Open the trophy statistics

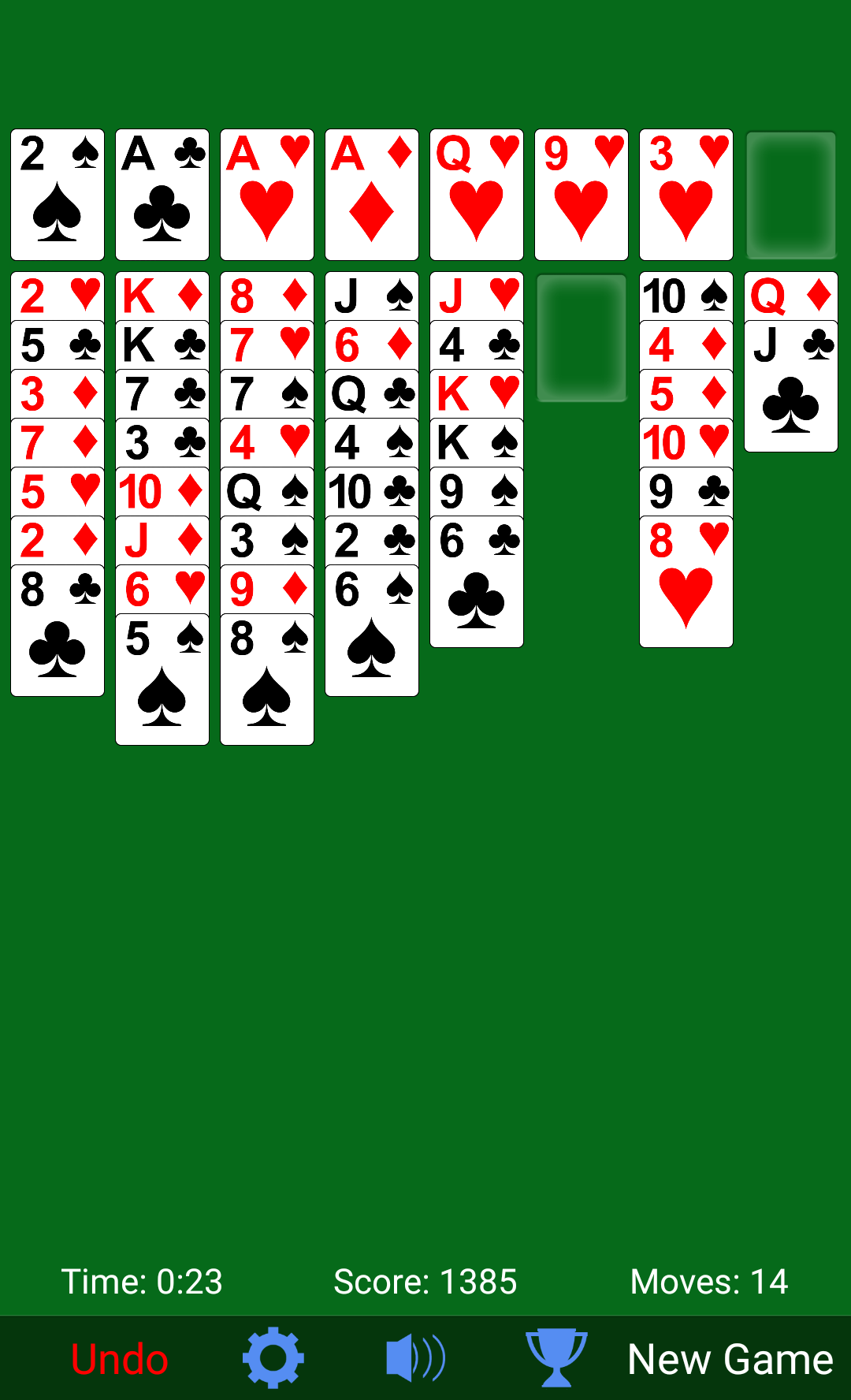coord(556,1357)
